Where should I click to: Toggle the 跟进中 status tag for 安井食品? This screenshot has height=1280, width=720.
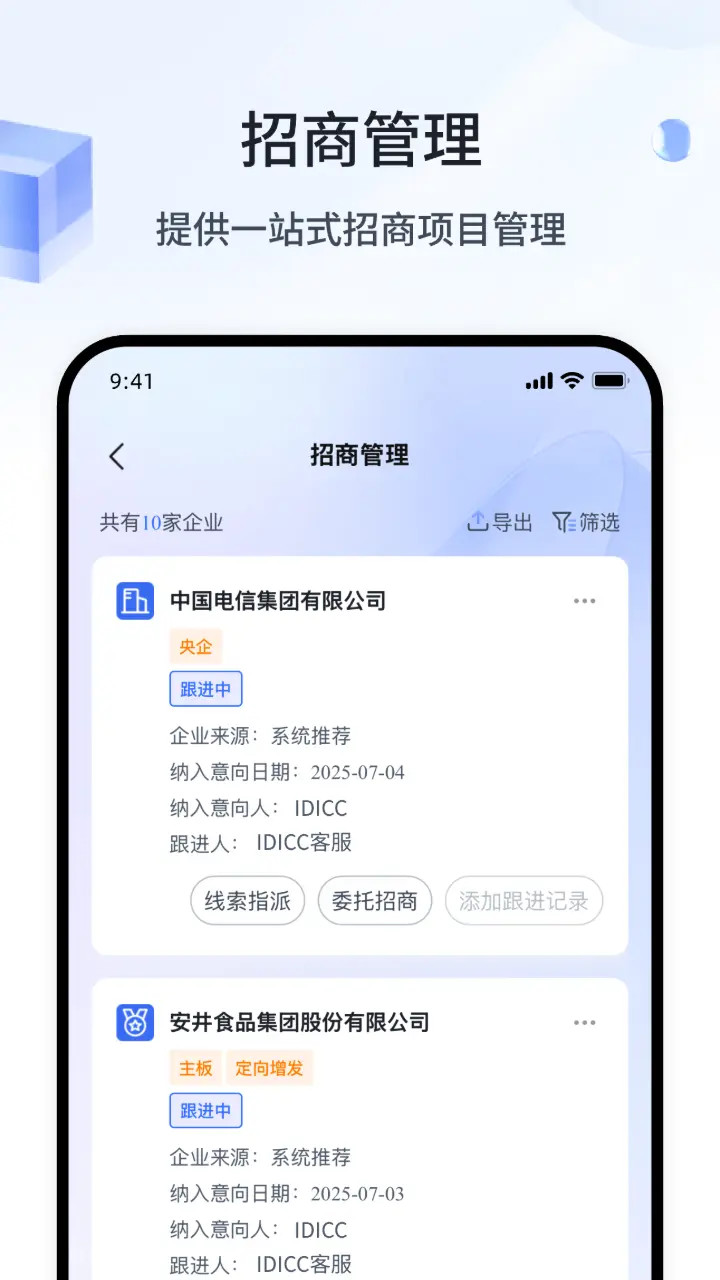206,1111
